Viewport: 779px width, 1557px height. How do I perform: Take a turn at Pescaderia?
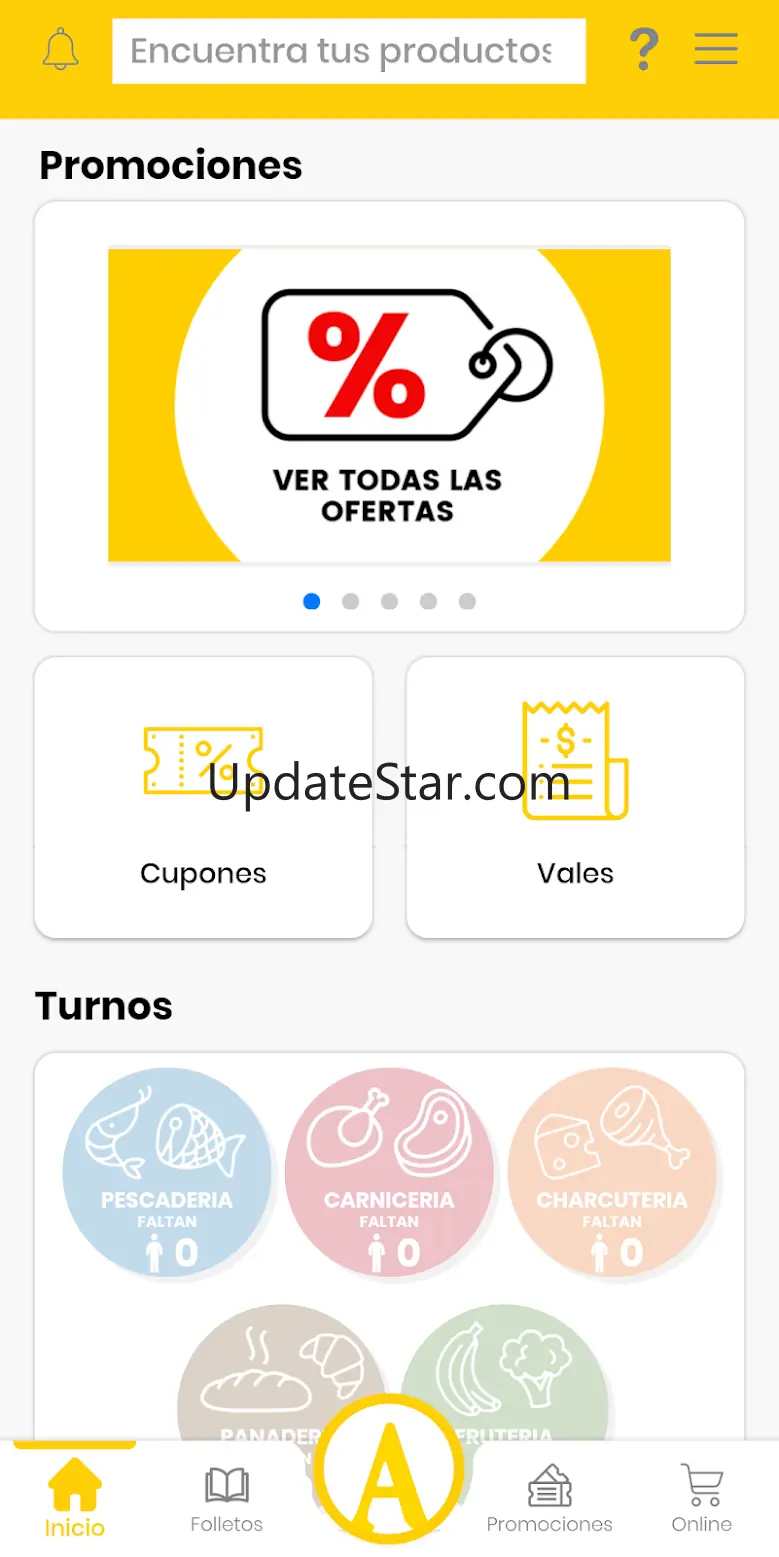[167, 1173]
